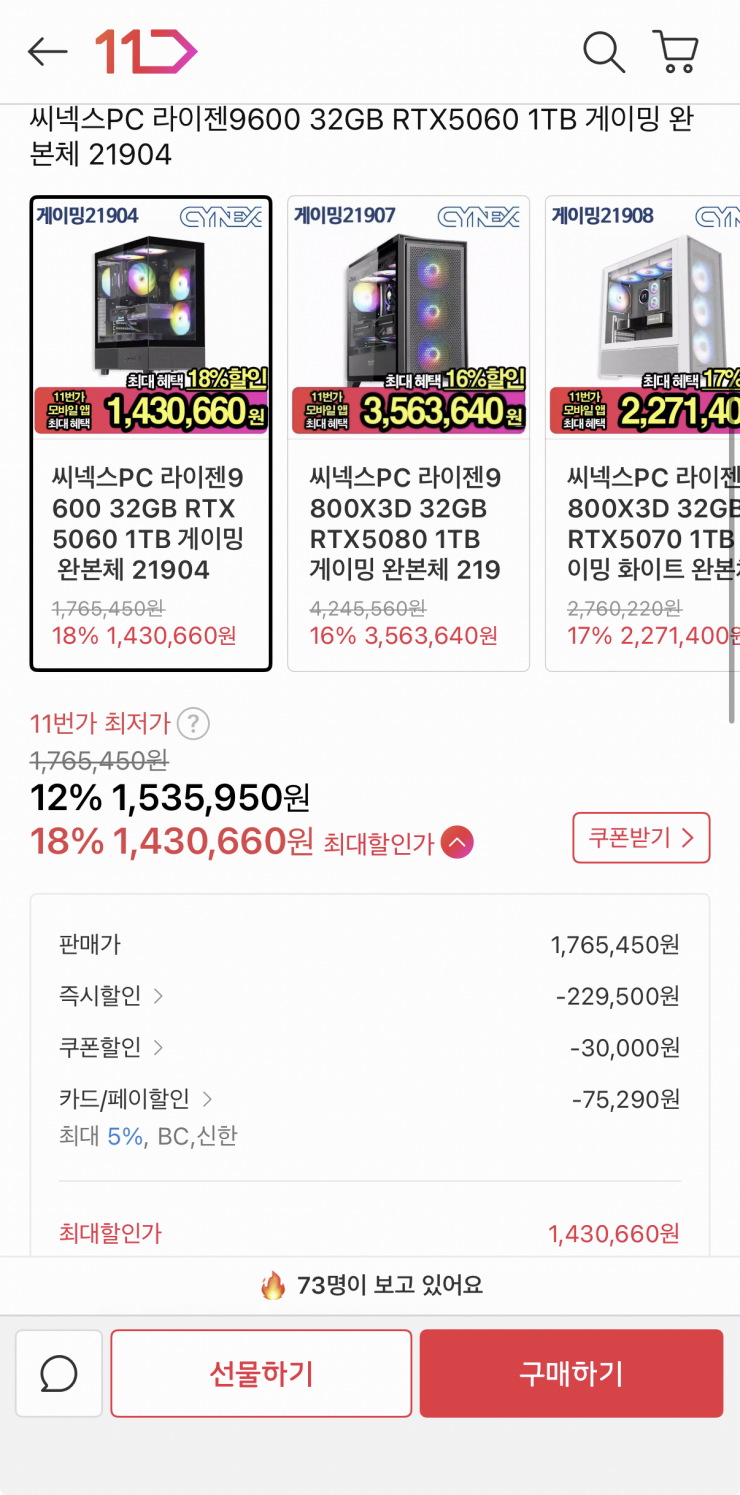The image size is (740, 1495).
Task: Tap the help icon next to 11번가 최저가
Action: [192, 724]
